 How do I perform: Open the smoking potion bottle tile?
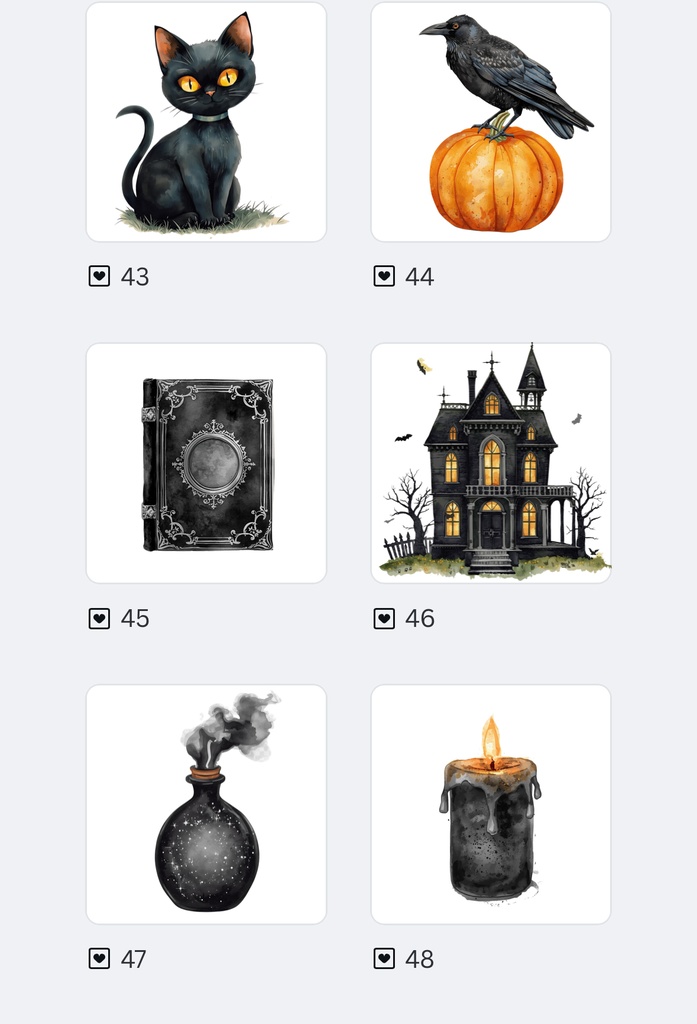(x=206, y=804)
